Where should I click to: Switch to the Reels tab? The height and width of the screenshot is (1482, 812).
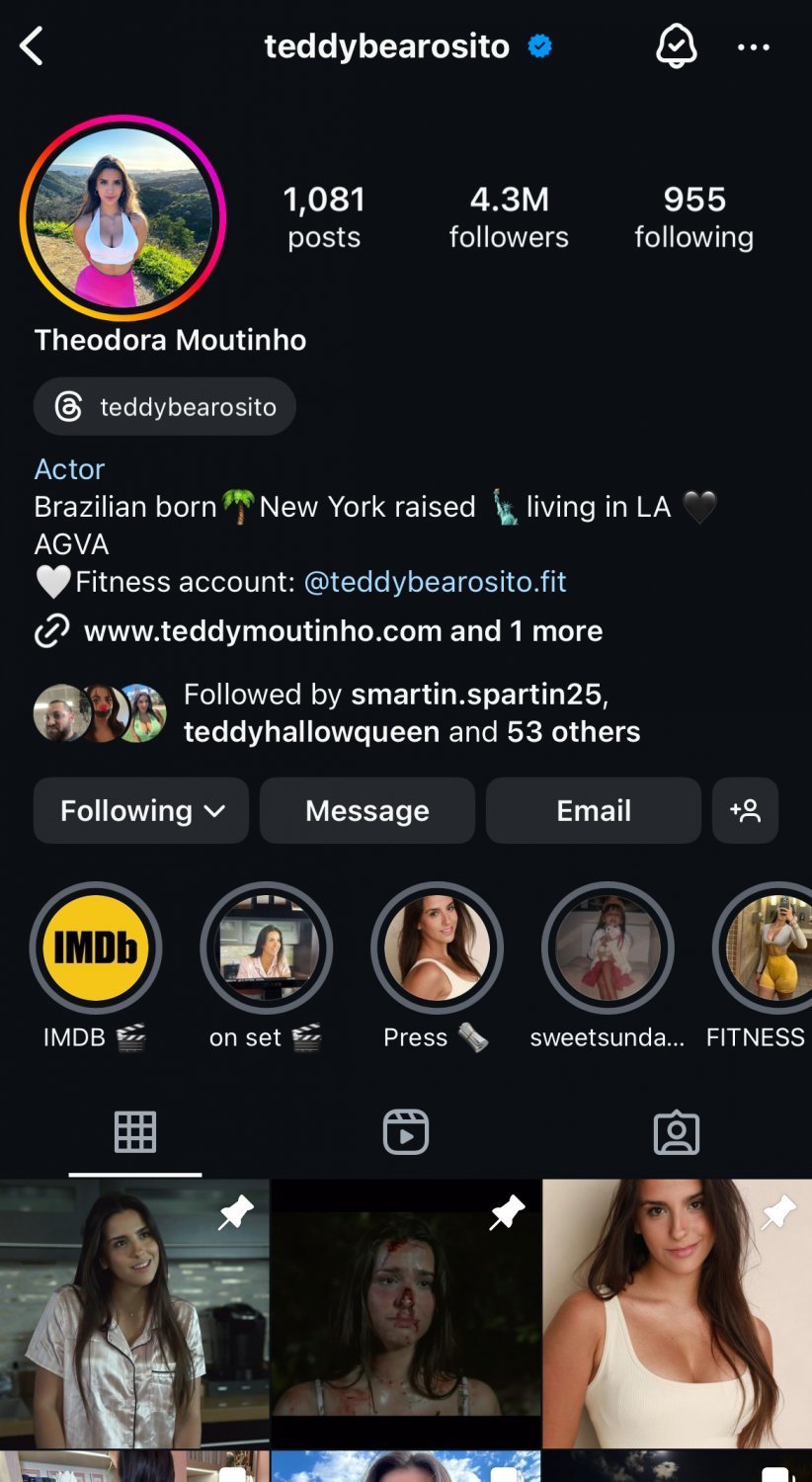pos(406,1132)
